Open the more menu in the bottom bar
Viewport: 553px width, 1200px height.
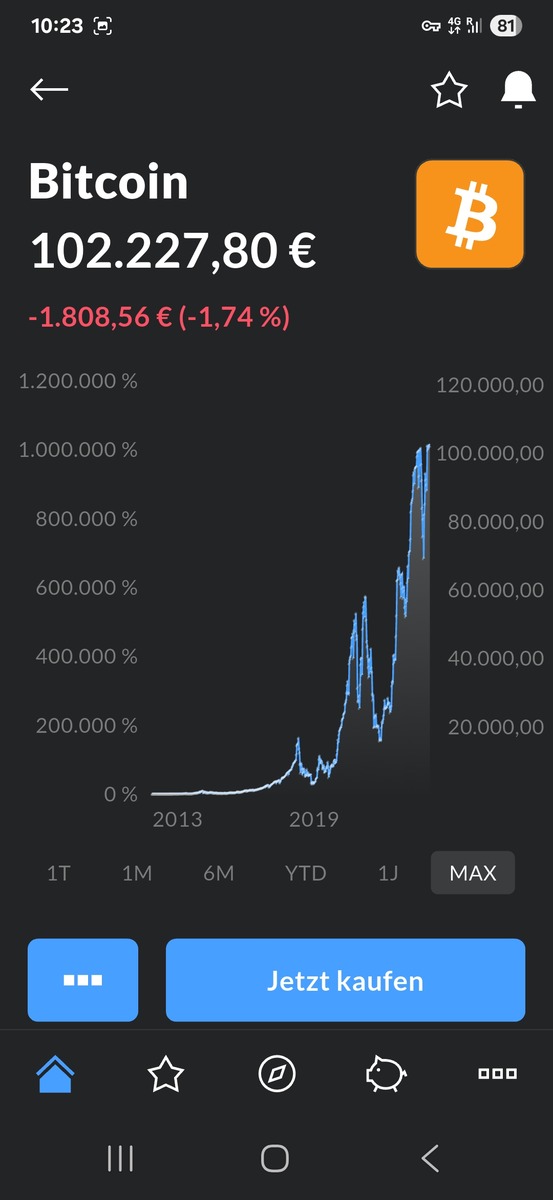point(497,1074)
